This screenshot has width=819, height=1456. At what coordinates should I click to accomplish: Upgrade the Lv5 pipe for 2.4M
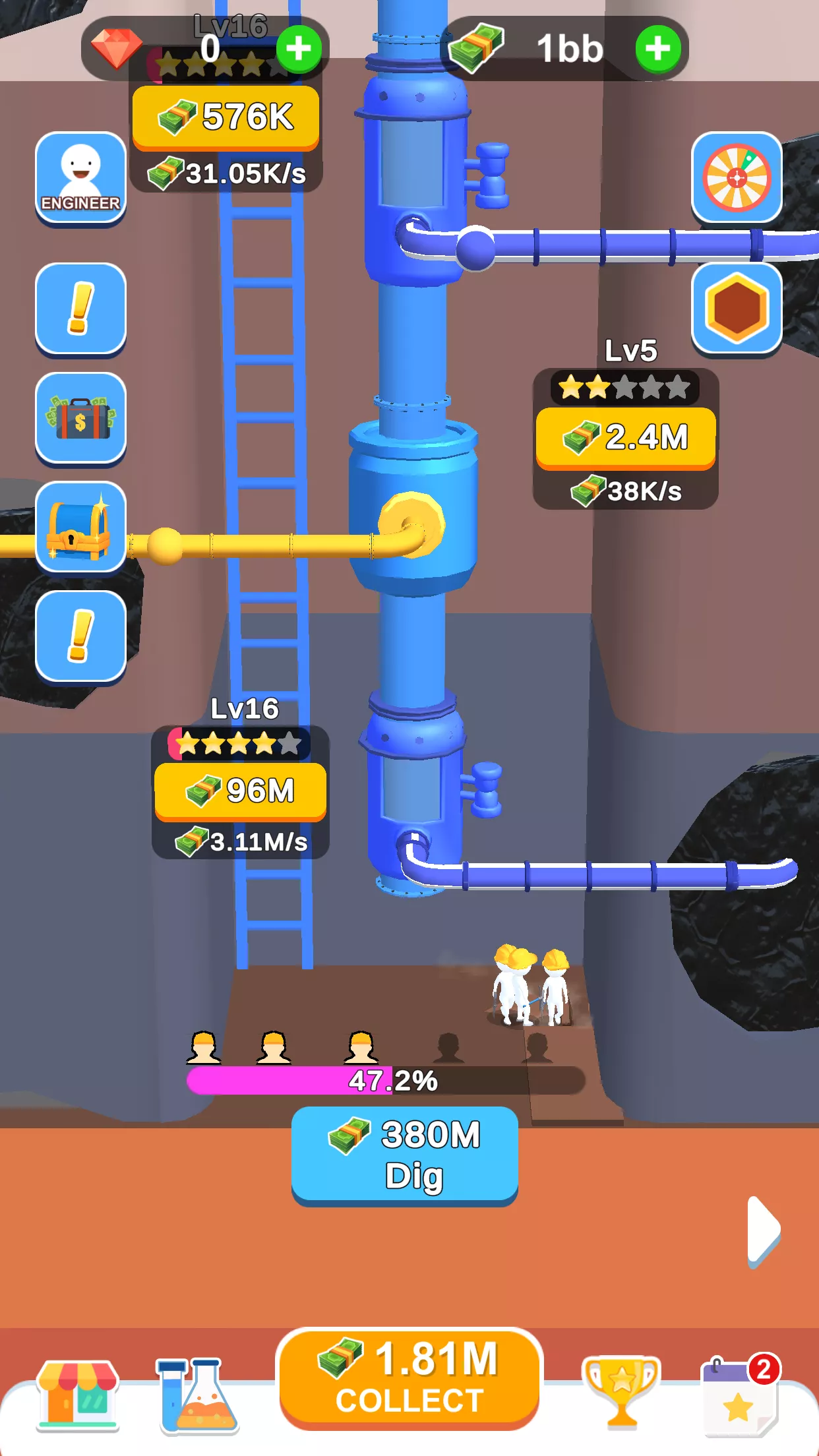click(x=625, y=437)
